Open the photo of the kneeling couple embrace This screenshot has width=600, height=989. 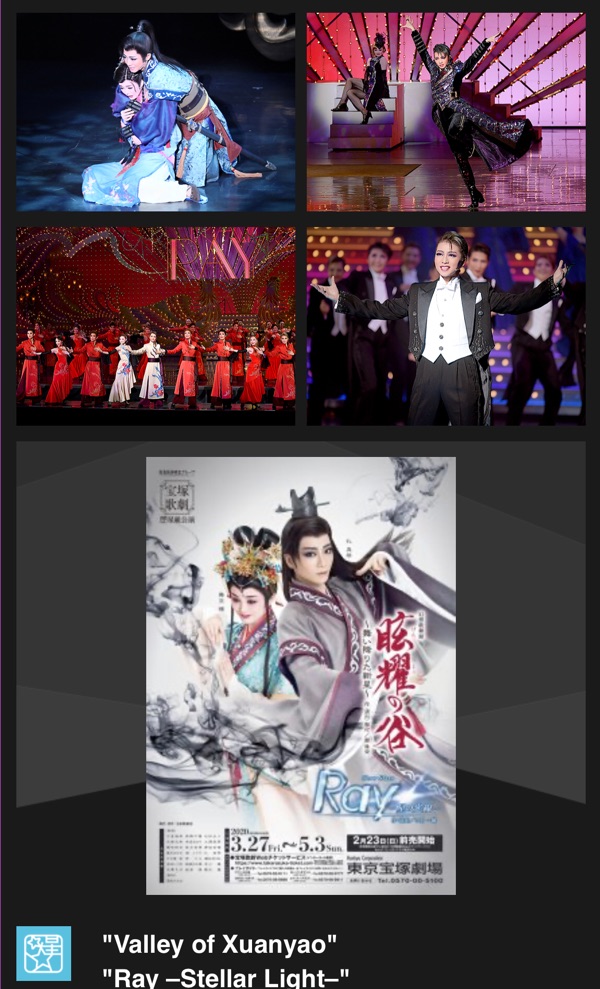(x=155, y=111)
